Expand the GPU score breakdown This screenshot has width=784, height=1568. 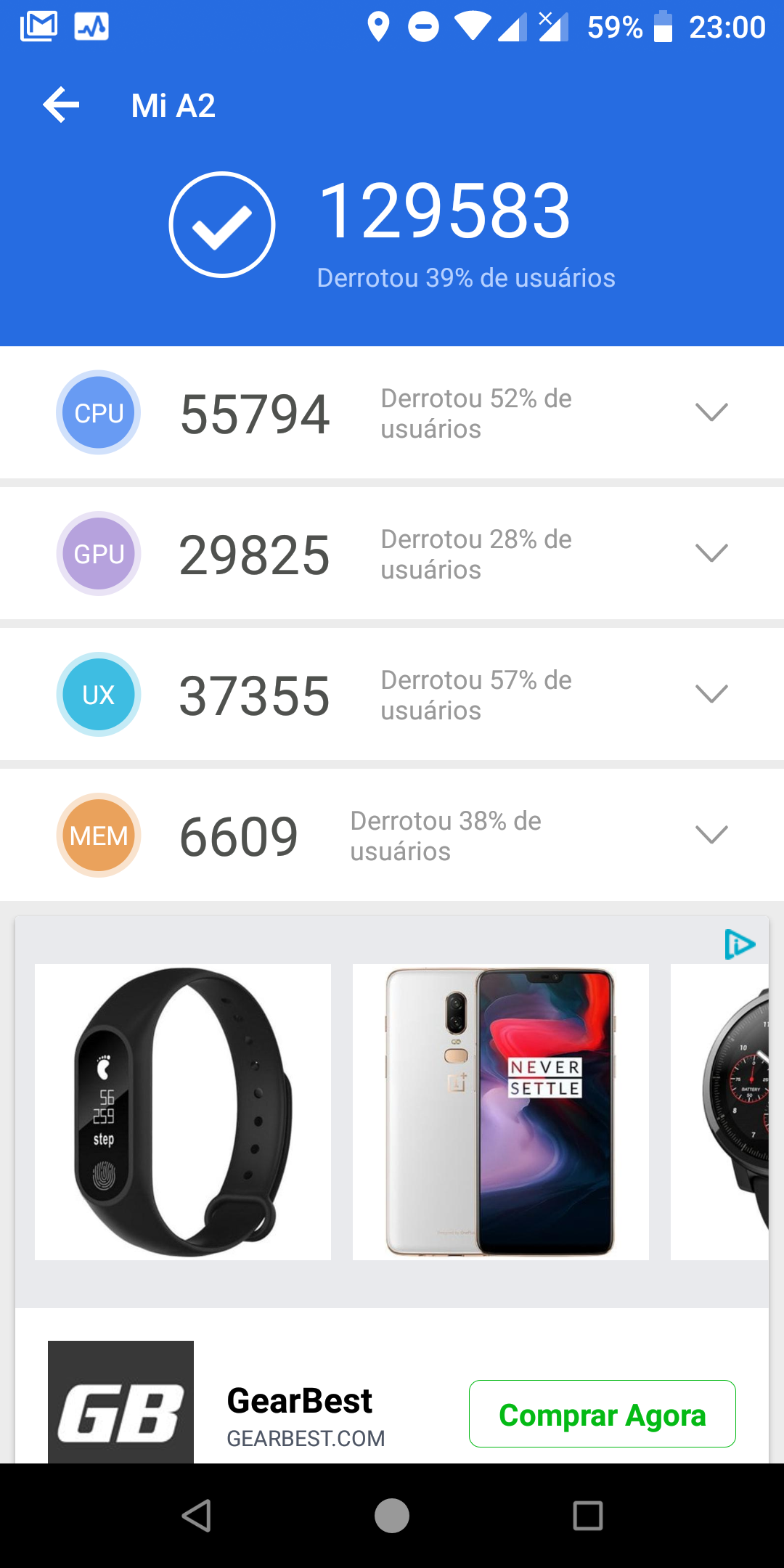tap(711, 553)
